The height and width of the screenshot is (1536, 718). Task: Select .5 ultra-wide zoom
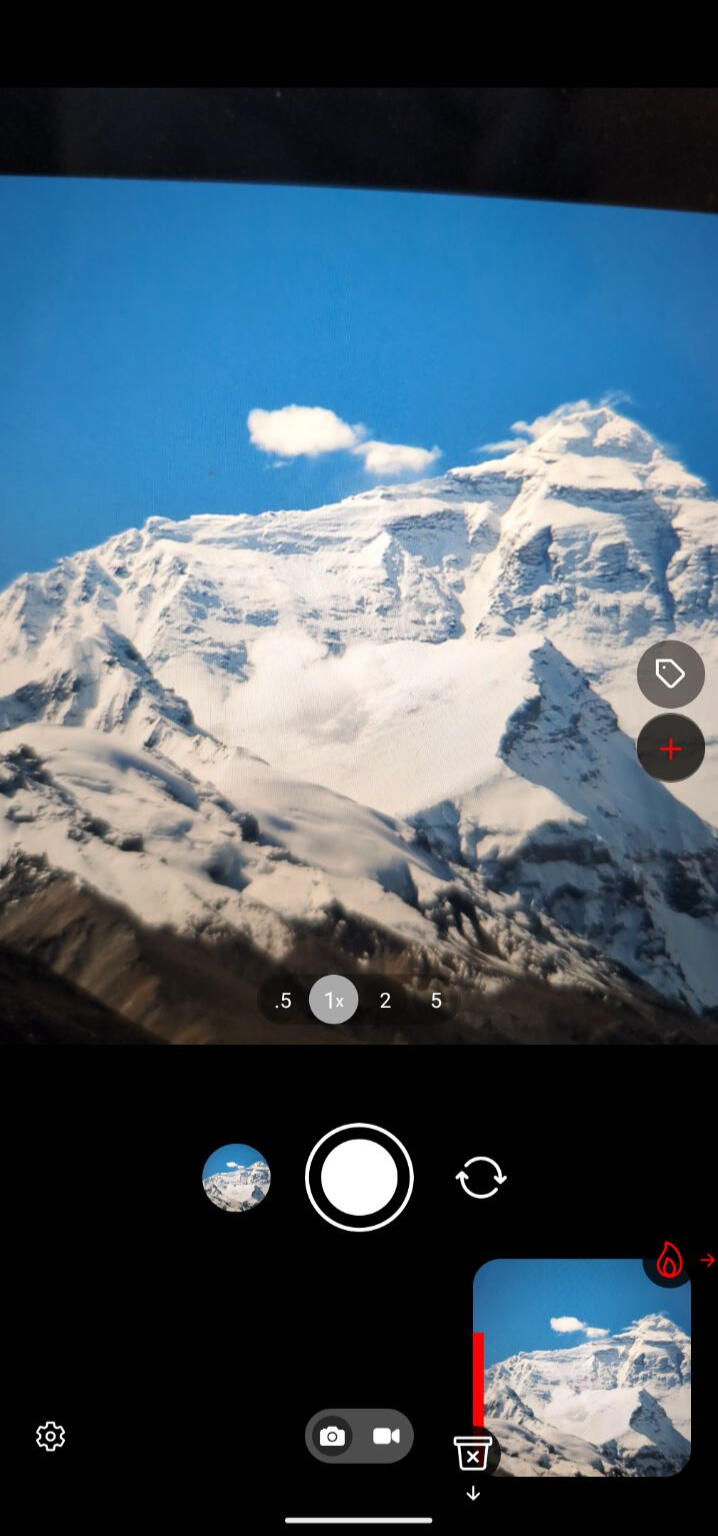click(283, 1000)
